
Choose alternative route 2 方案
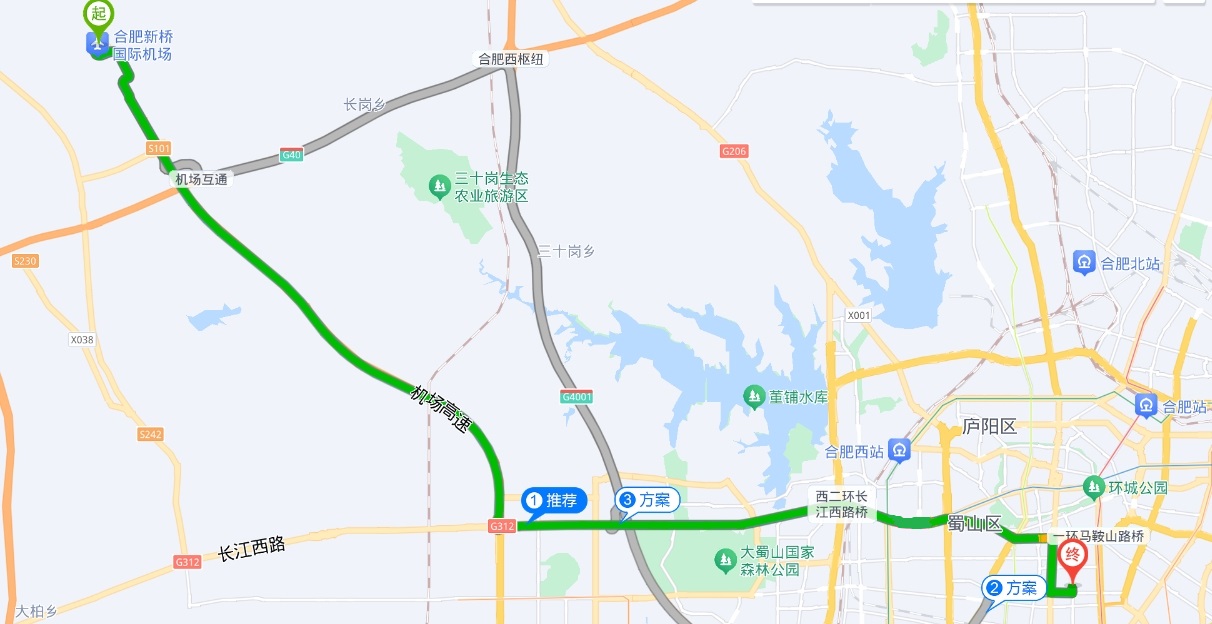pos(1013,588)
